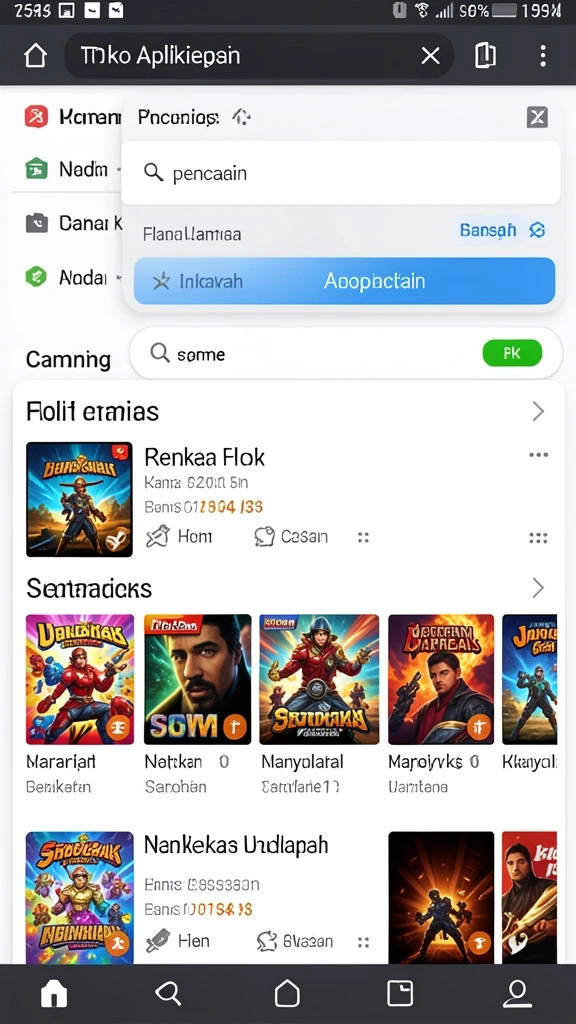Tap the Bansah link
Viewport: 576px width, 1024px height.
click(488, 230)
